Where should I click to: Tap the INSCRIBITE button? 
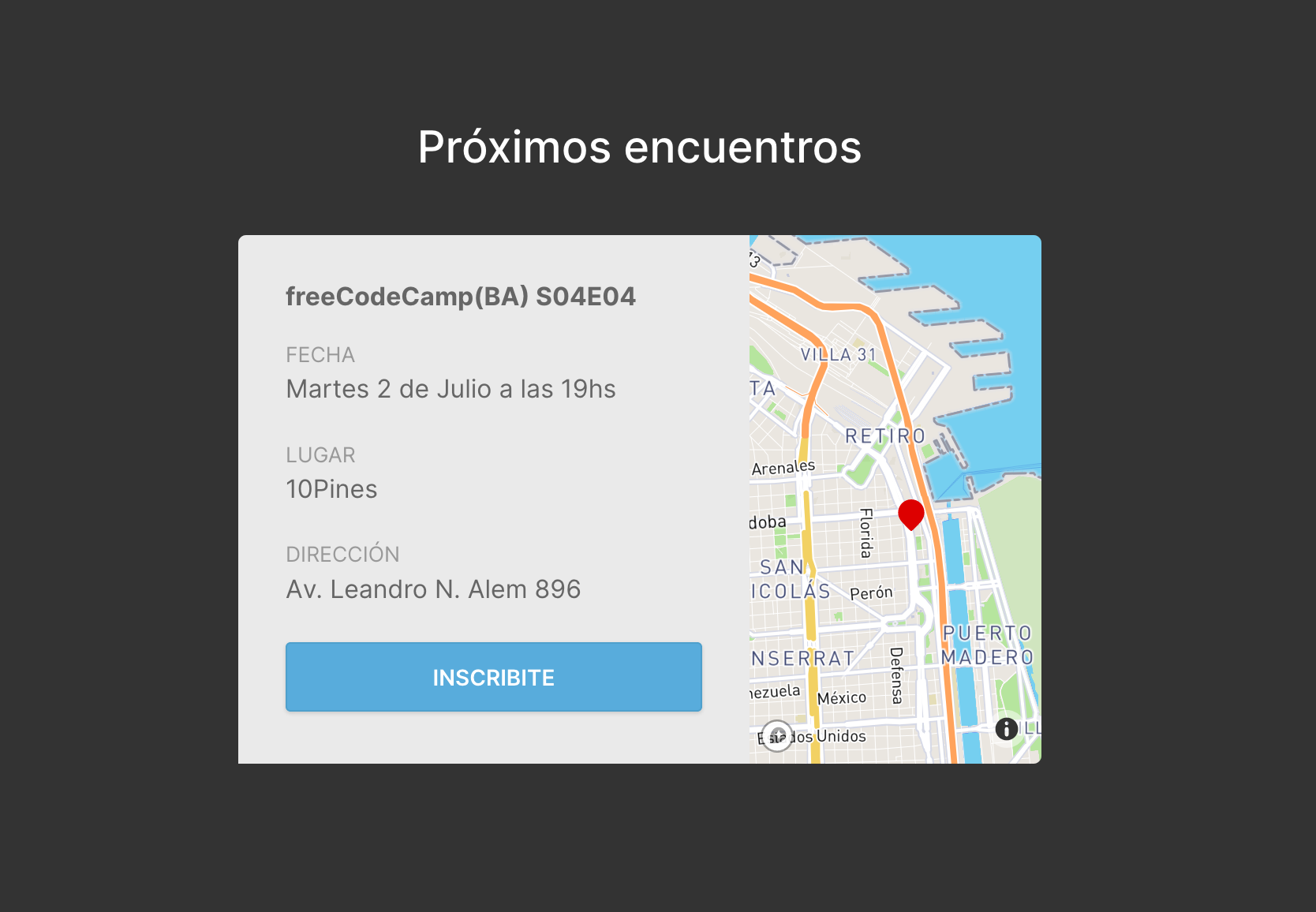(493, 677)
